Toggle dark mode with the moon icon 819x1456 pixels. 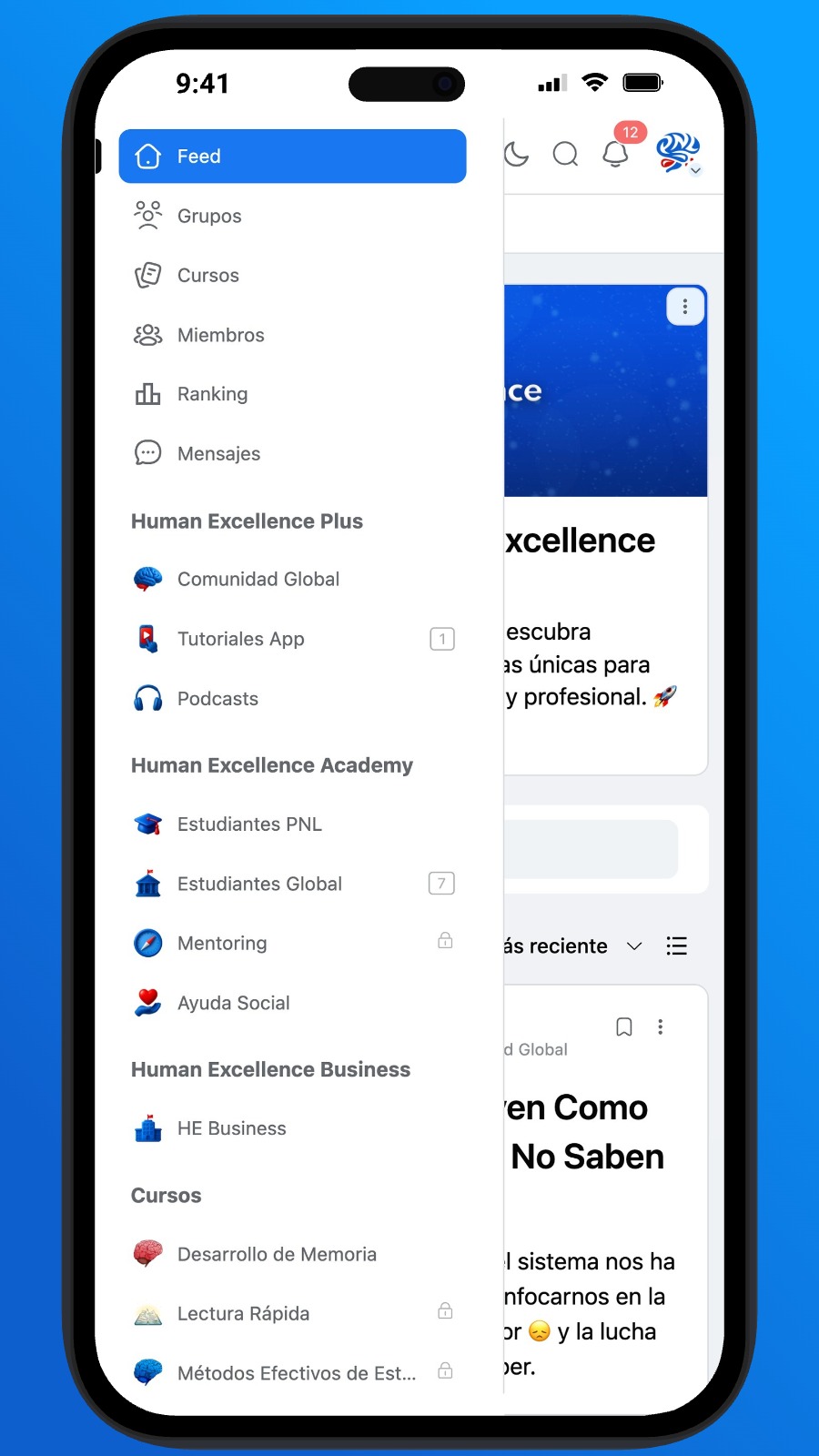point(517,154)
